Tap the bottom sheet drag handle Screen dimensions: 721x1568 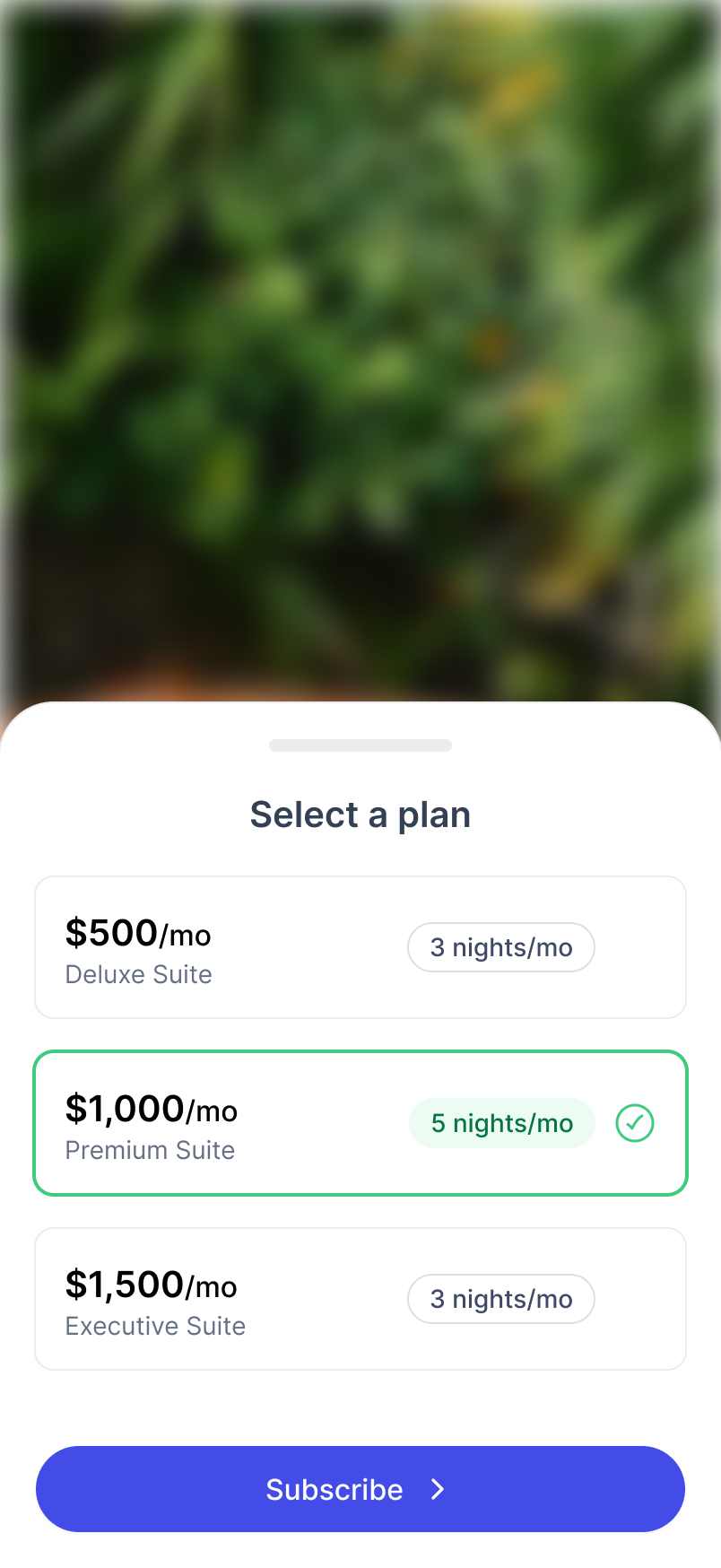coord(360,745)
